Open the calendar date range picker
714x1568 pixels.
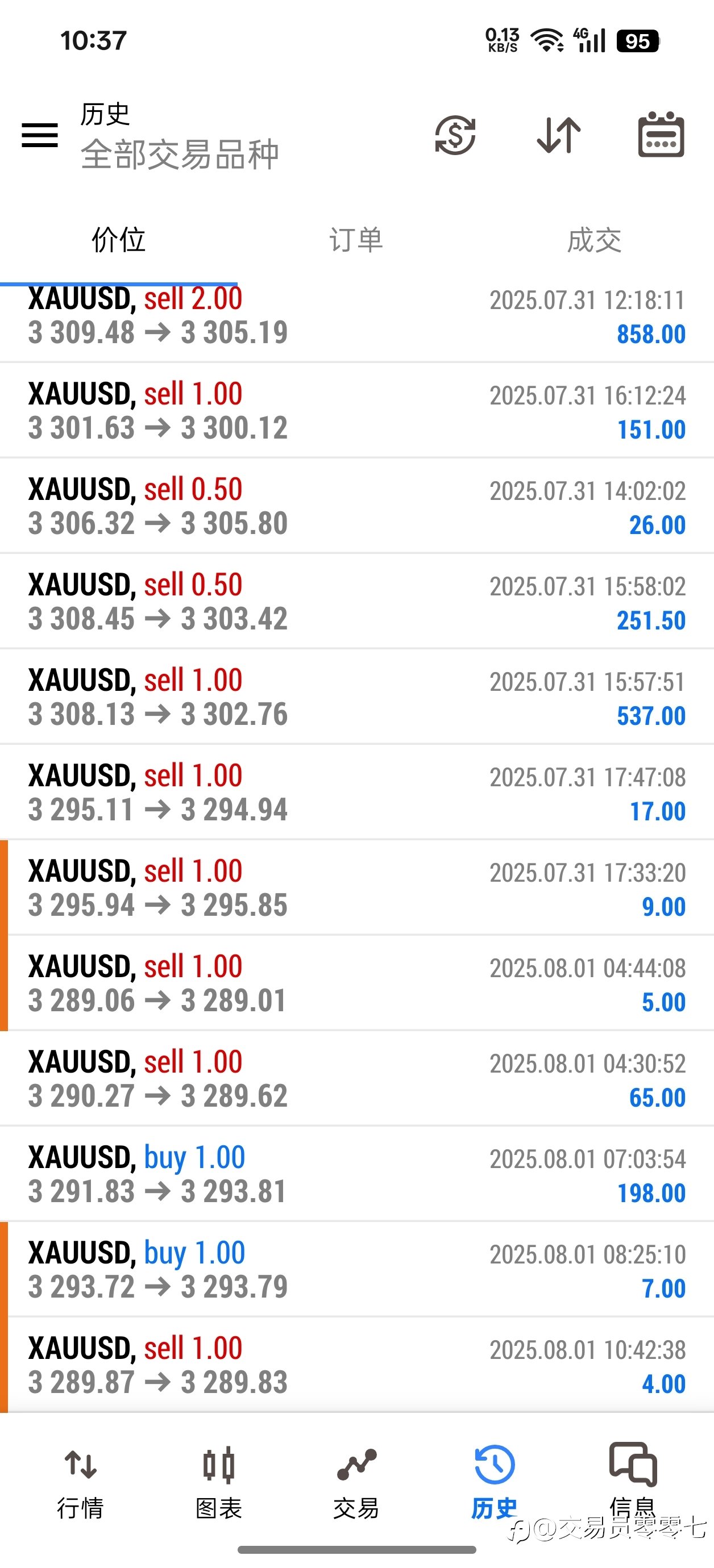tap(661, 135)
